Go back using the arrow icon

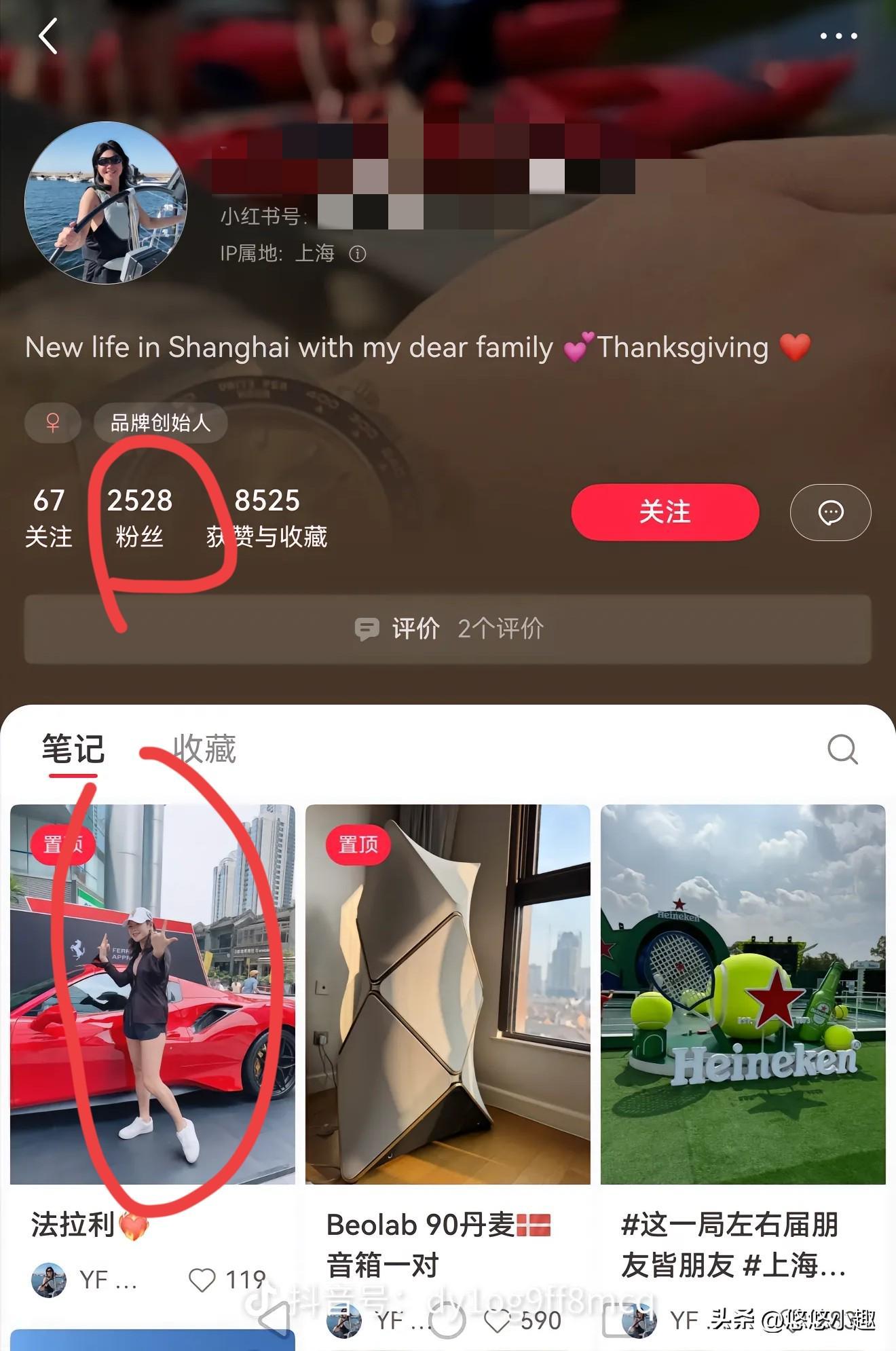tap(48, 37)
